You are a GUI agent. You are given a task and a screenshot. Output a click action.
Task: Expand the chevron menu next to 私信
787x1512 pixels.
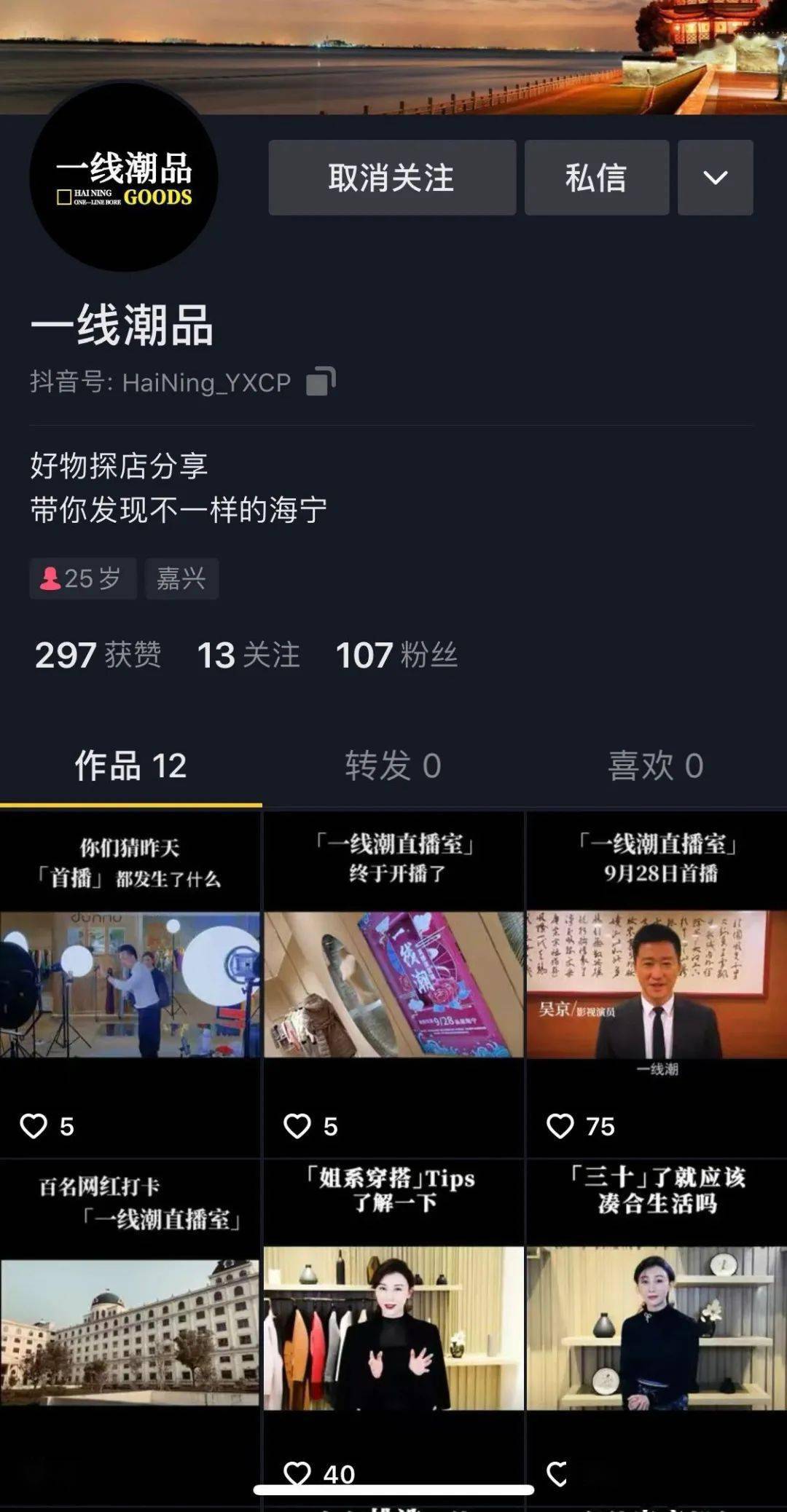(x=715, y=177)
